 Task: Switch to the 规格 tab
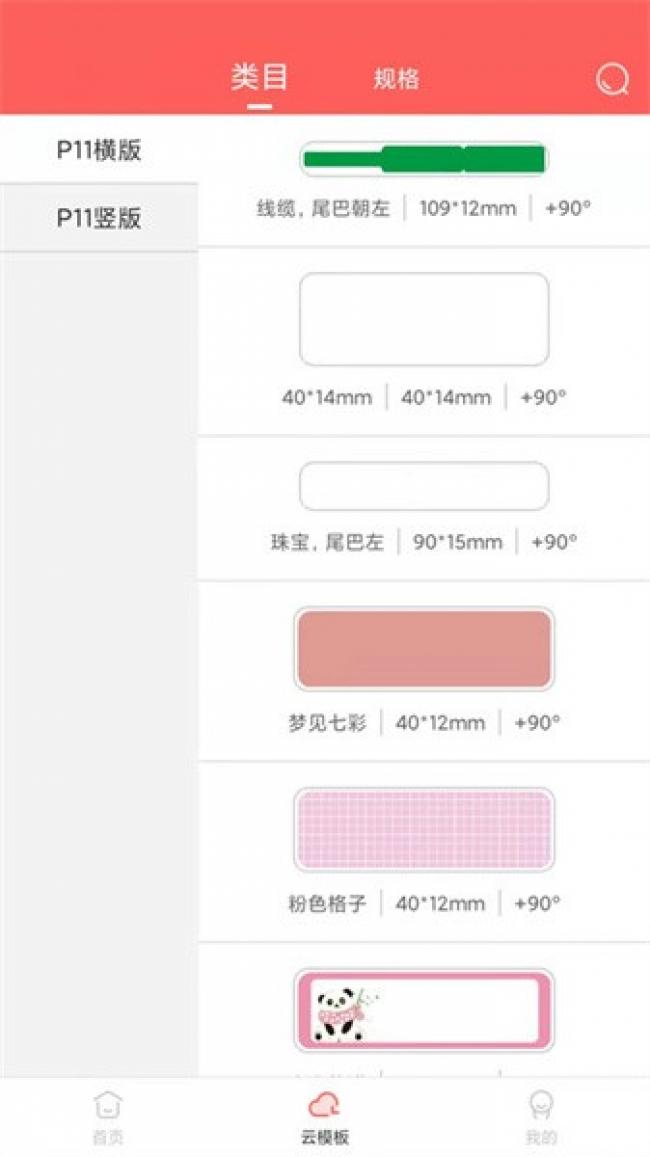tap(396, 79)
